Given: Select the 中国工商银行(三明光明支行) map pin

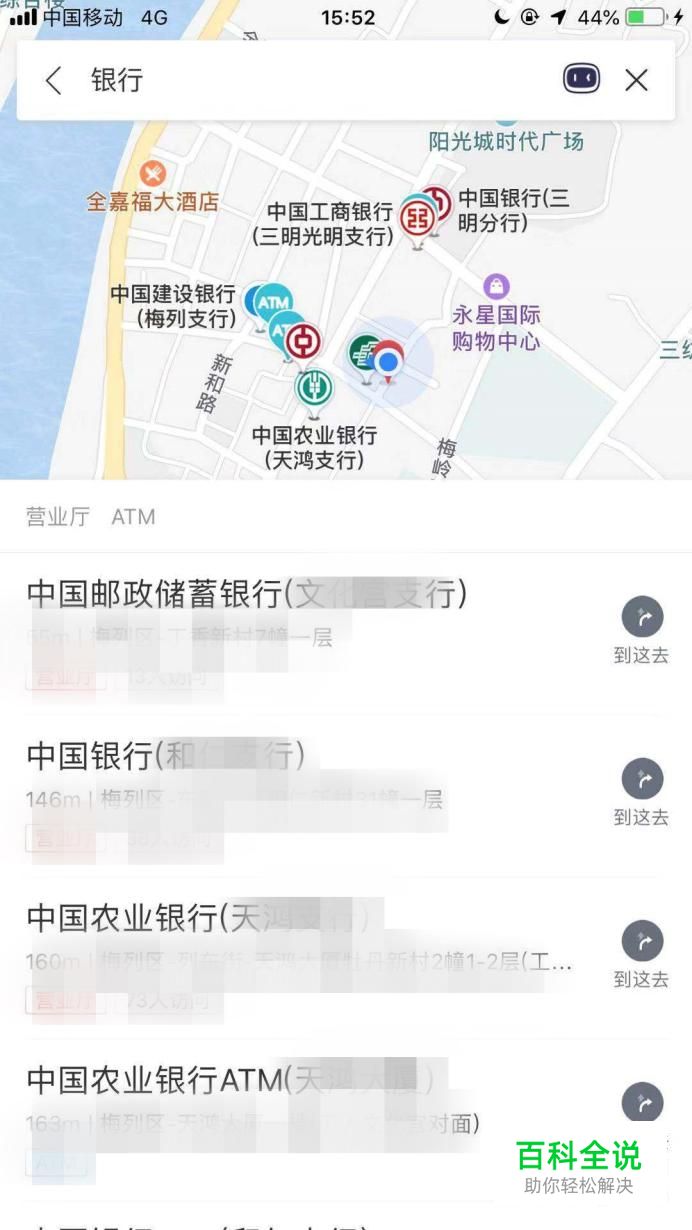Looking at the screenshot, I should click(x=417, y=220).
